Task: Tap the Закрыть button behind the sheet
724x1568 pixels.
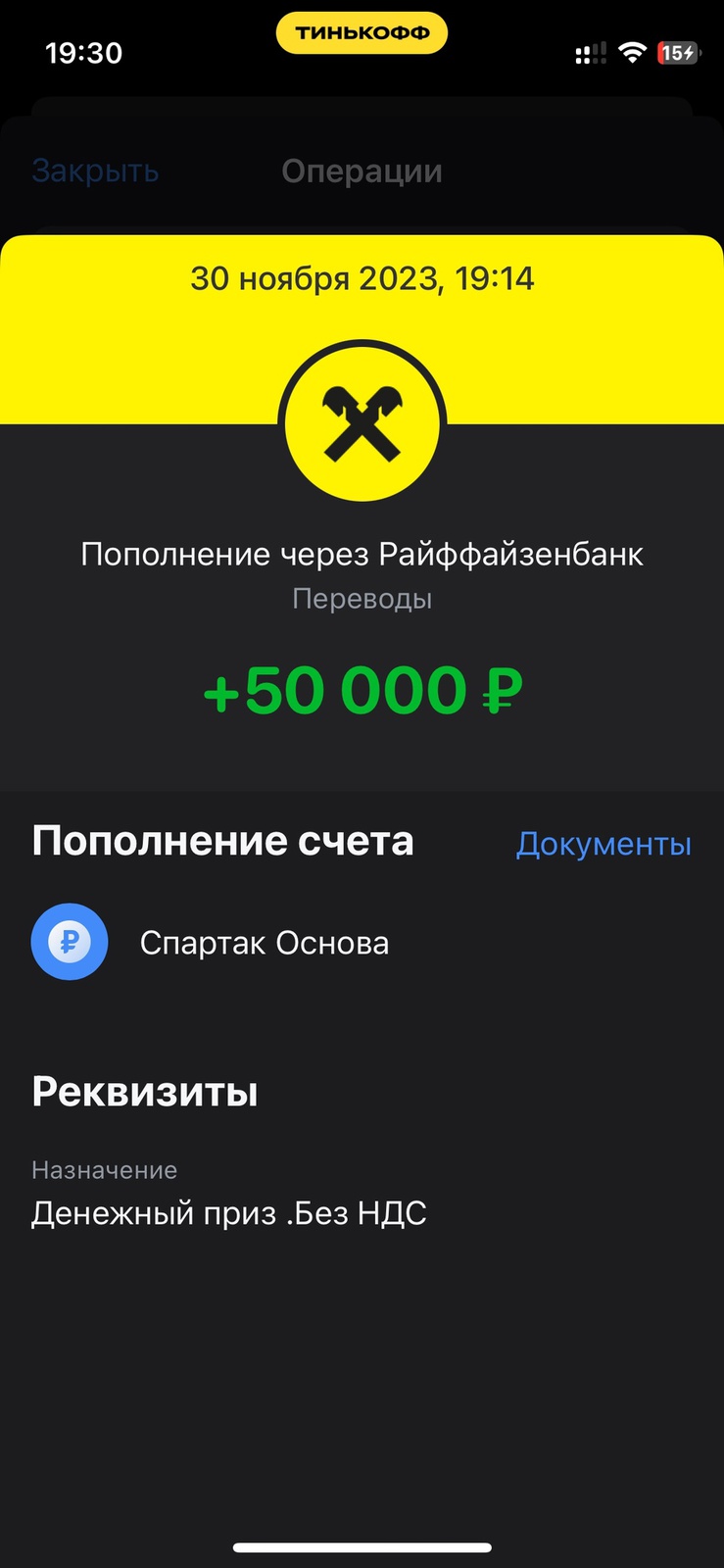Action: [95, 171]
